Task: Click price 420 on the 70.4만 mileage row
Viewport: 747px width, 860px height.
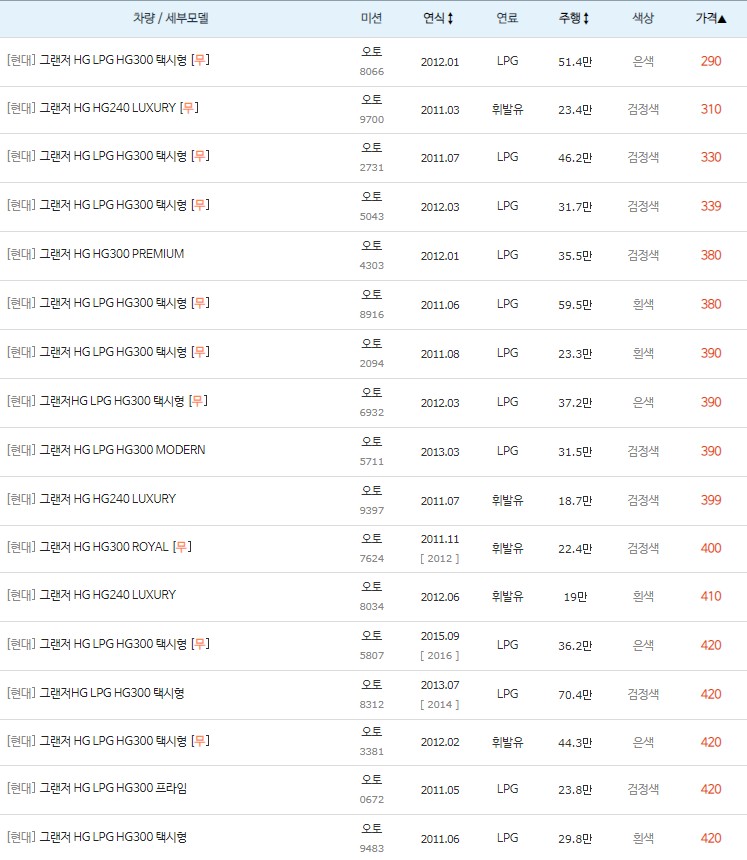Action: tap(710, 694)
